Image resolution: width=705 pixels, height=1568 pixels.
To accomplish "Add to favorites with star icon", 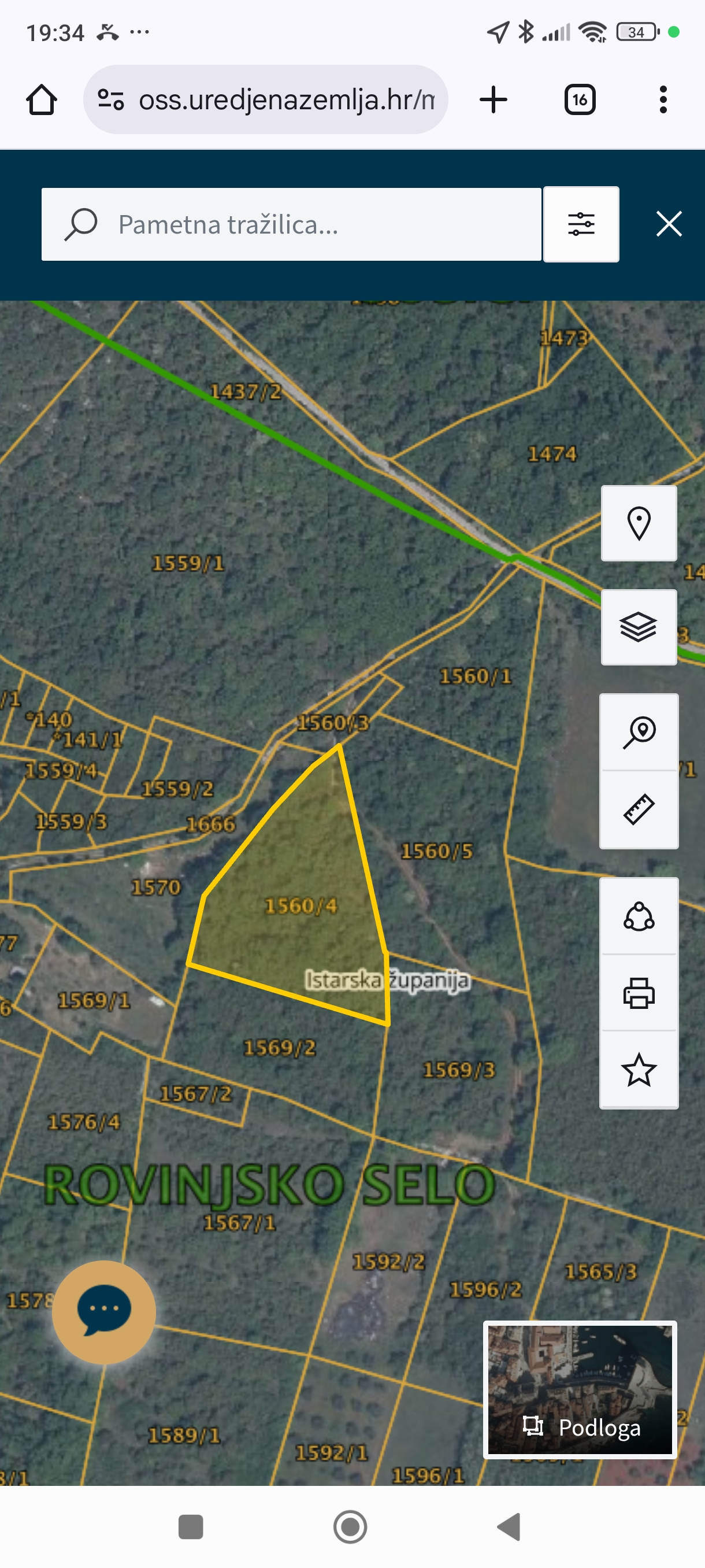I will click(x=639, y=1070).
